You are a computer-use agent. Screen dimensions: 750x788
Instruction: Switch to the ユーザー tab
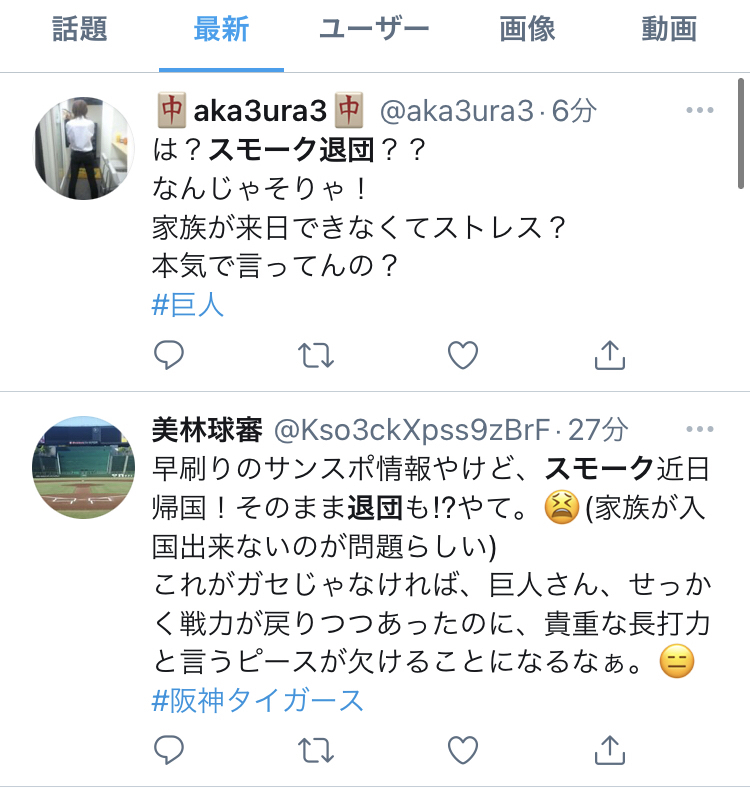click(x=374, y=29)
